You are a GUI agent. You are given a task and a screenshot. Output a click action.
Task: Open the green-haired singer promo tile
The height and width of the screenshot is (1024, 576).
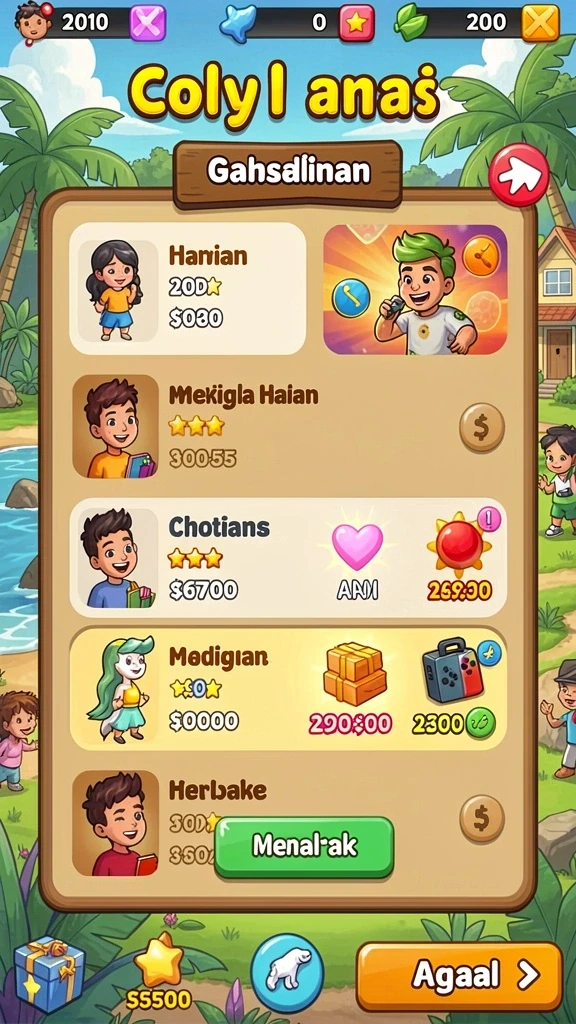tap(415, 289)
